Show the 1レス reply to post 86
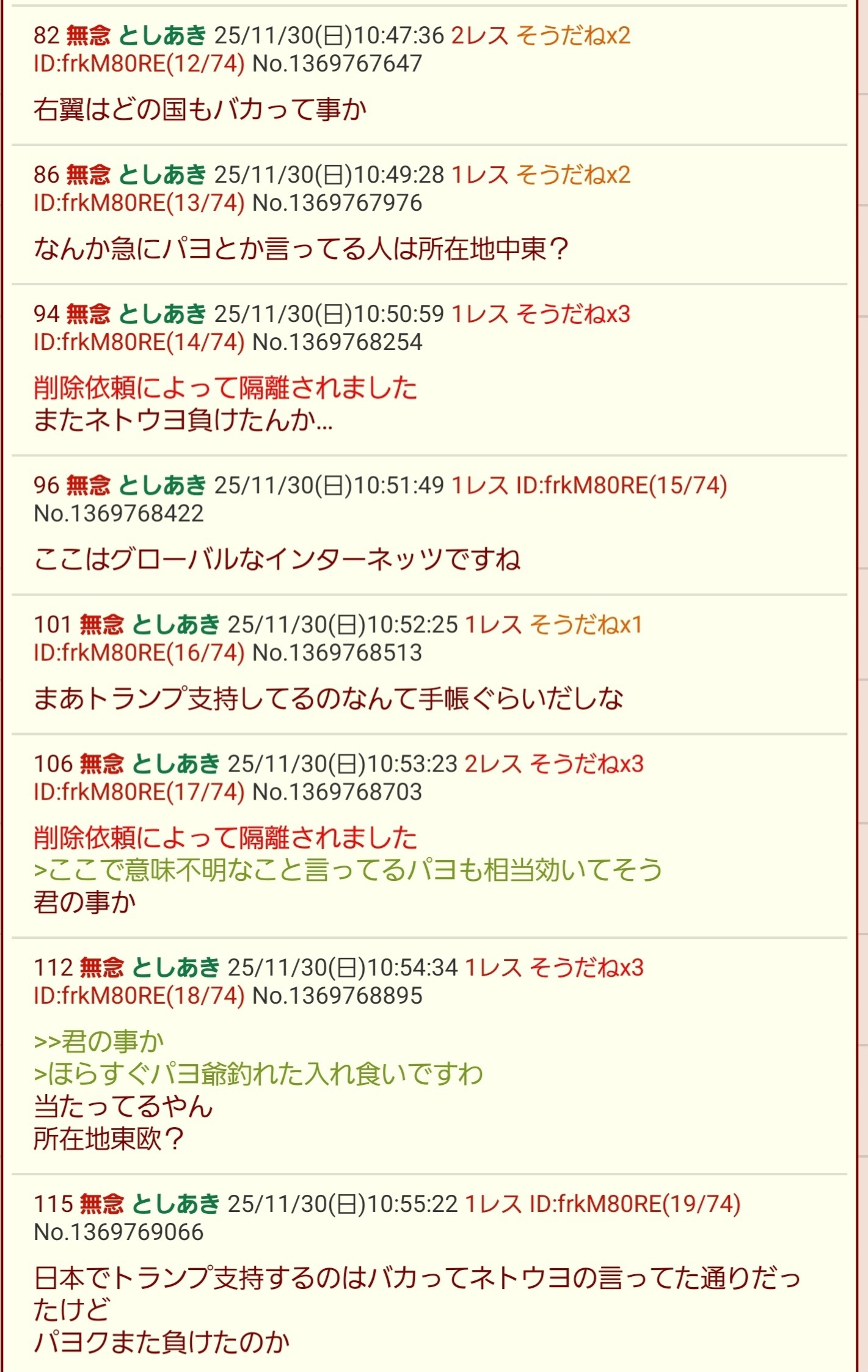Viewport: 868px width, 1372px height. pos(480,175)
